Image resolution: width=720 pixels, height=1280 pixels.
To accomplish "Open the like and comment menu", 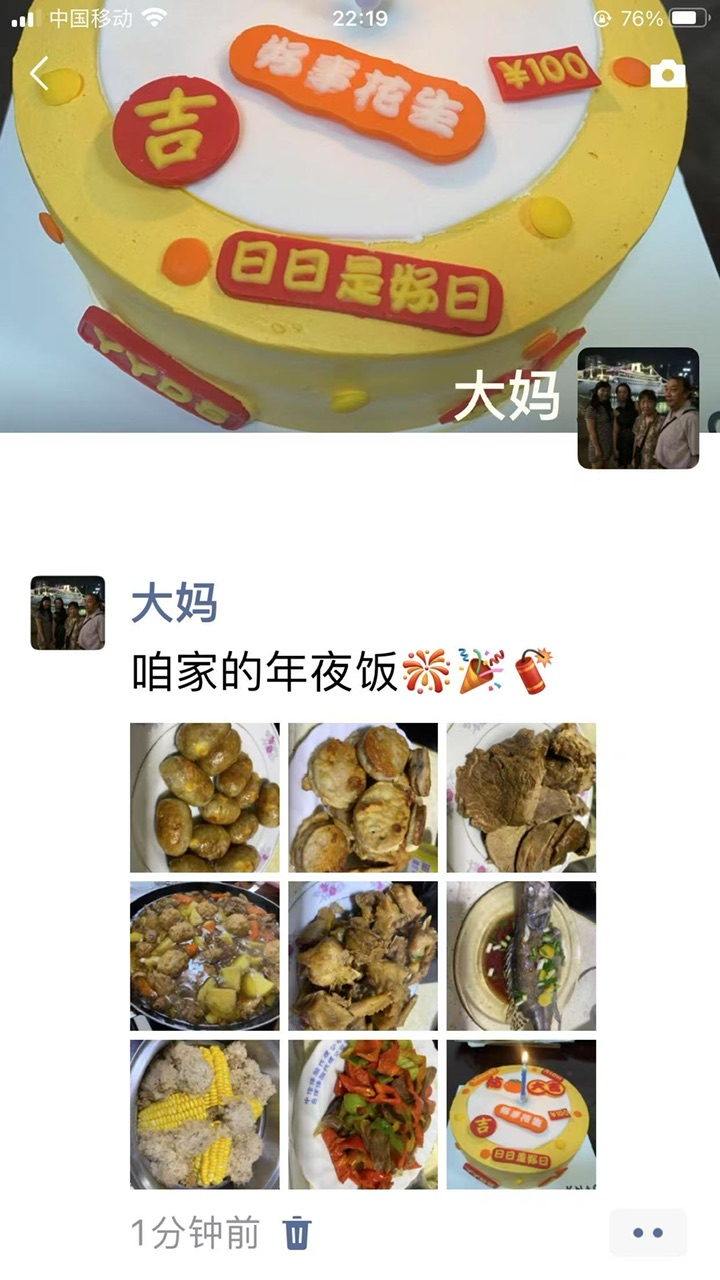I will pyautogui.click(x=648, y=1233).
